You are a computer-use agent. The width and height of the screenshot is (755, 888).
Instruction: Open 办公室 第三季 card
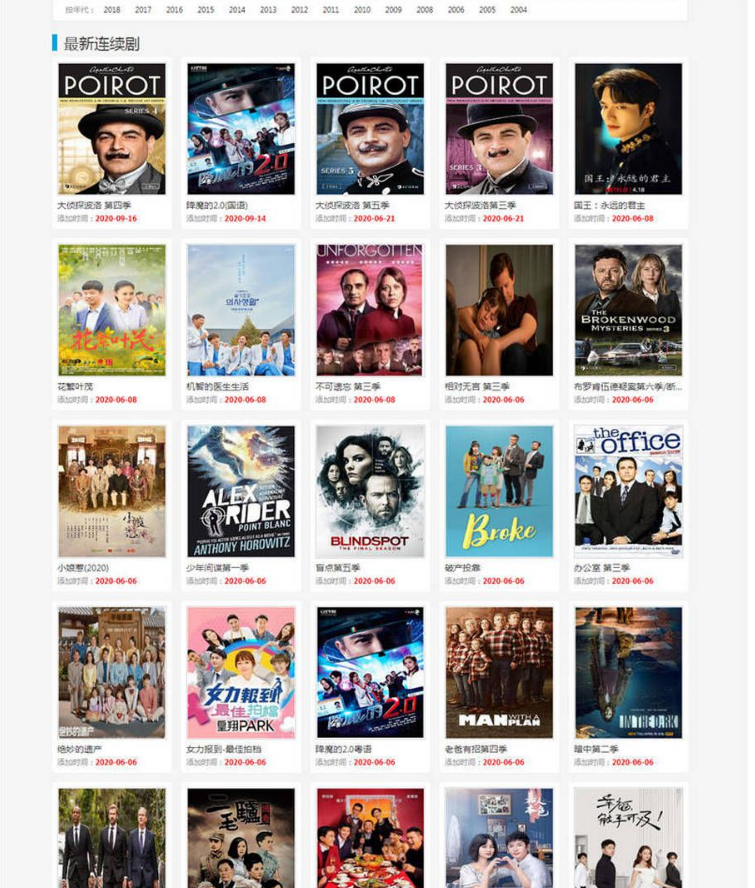(628, 491)
